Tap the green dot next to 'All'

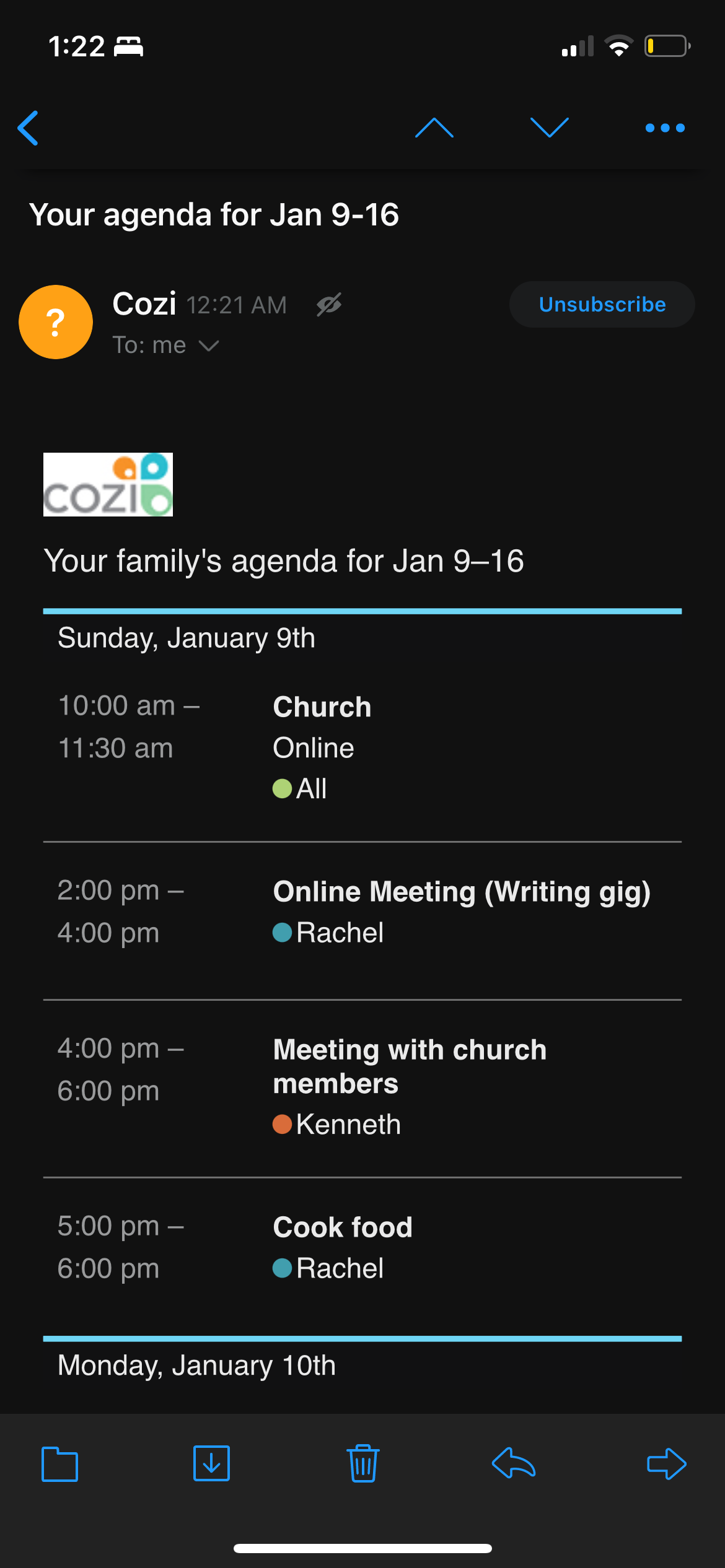283,788
